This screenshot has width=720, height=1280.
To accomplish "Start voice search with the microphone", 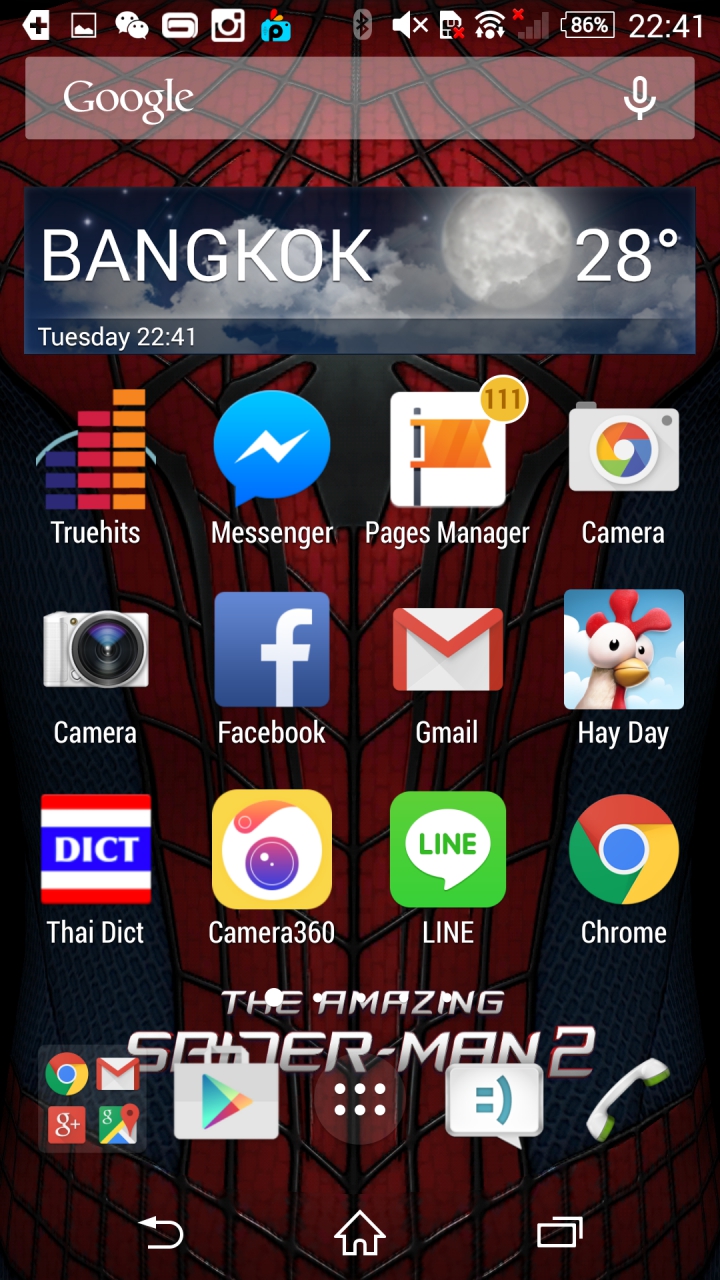I will tap(639, 98).
